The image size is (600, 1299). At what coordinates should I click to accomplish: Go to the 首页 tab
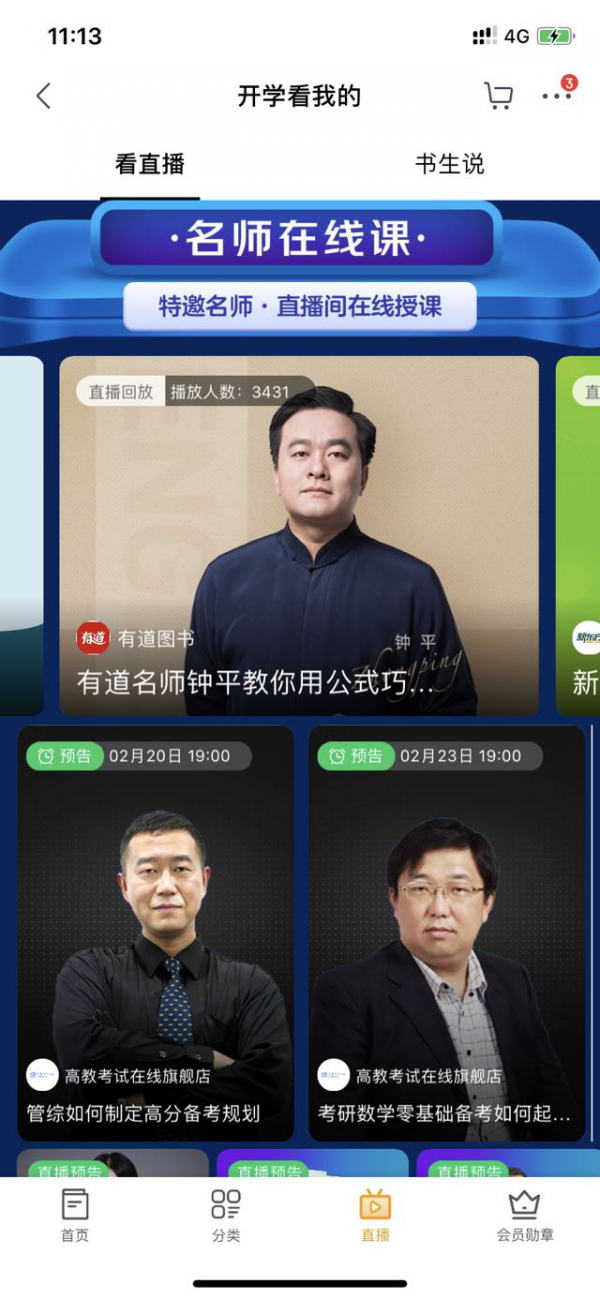75,1215
